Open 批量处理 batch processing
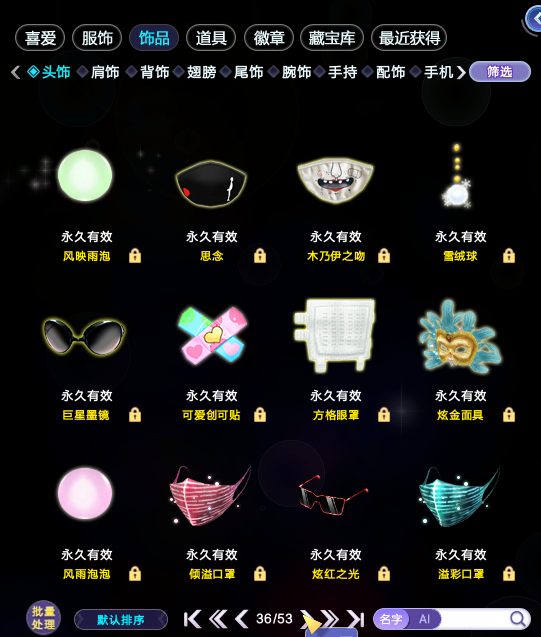Viewport: 541px width, 637px height. pyautogui.click(x=43, y=618)
